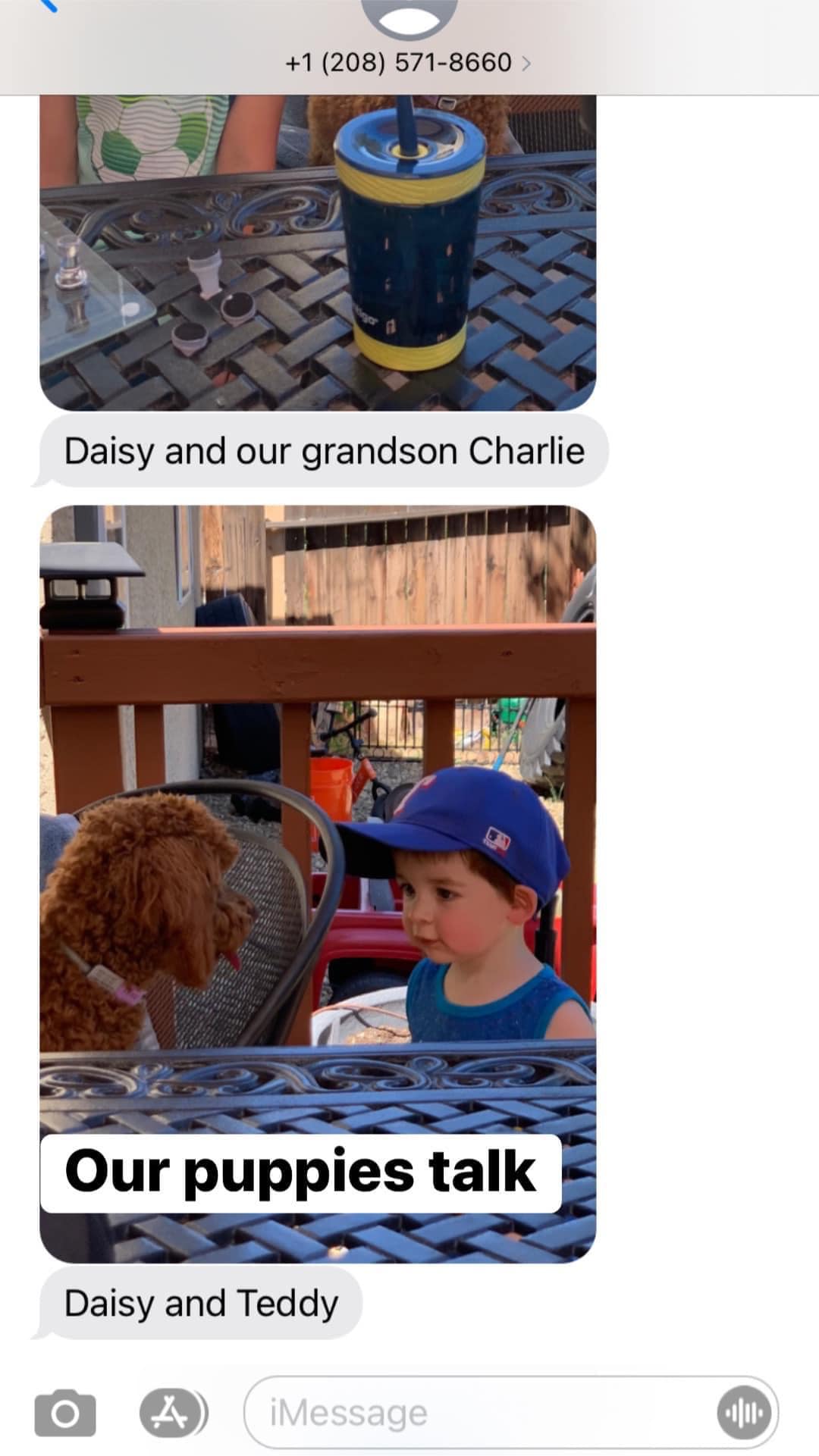This screenshot has width=819, height=1456.
Task: Open contact details for +1 (208) 571-8660
Action: pyautogui.click(x=408, y=62)
